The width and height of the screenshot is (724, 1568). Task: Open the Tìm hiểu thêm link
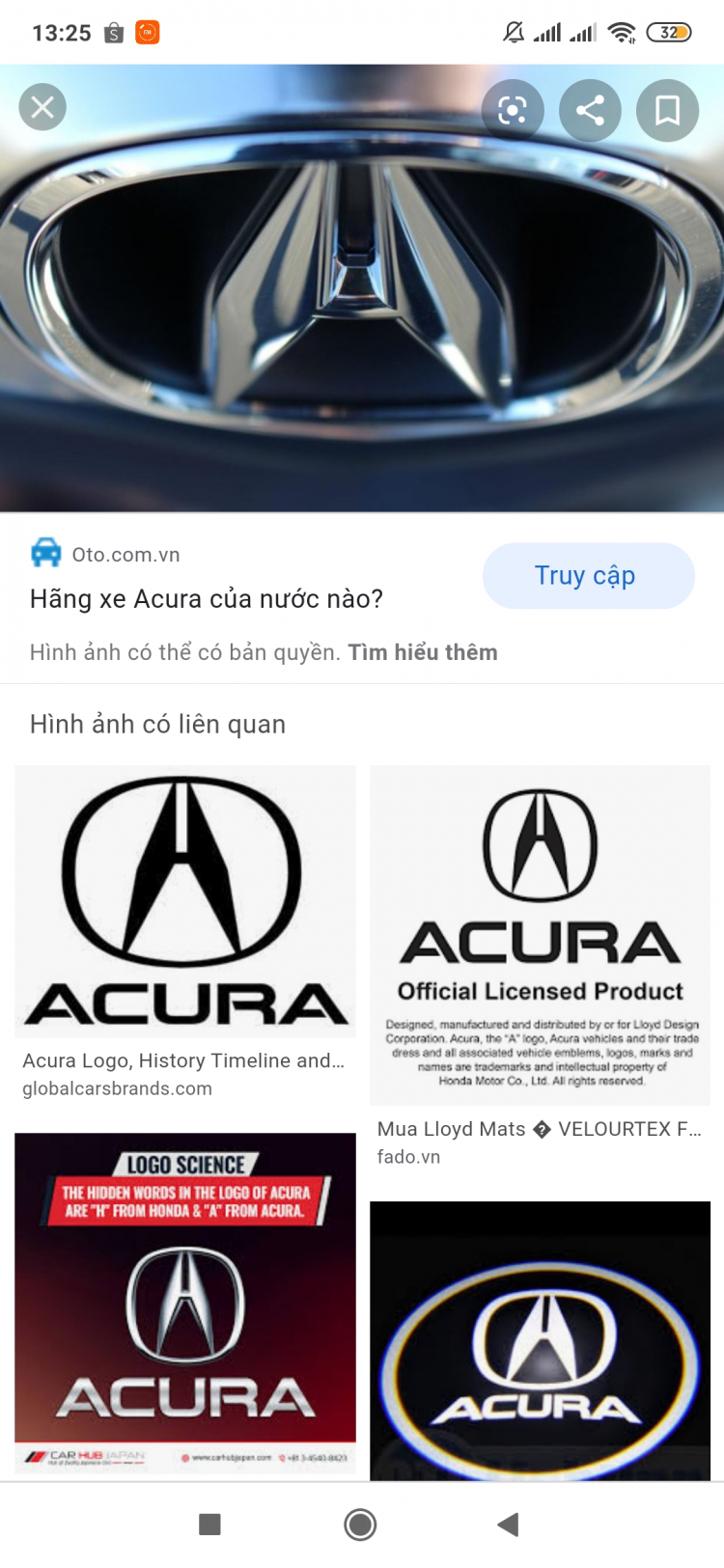click(423, 652)
